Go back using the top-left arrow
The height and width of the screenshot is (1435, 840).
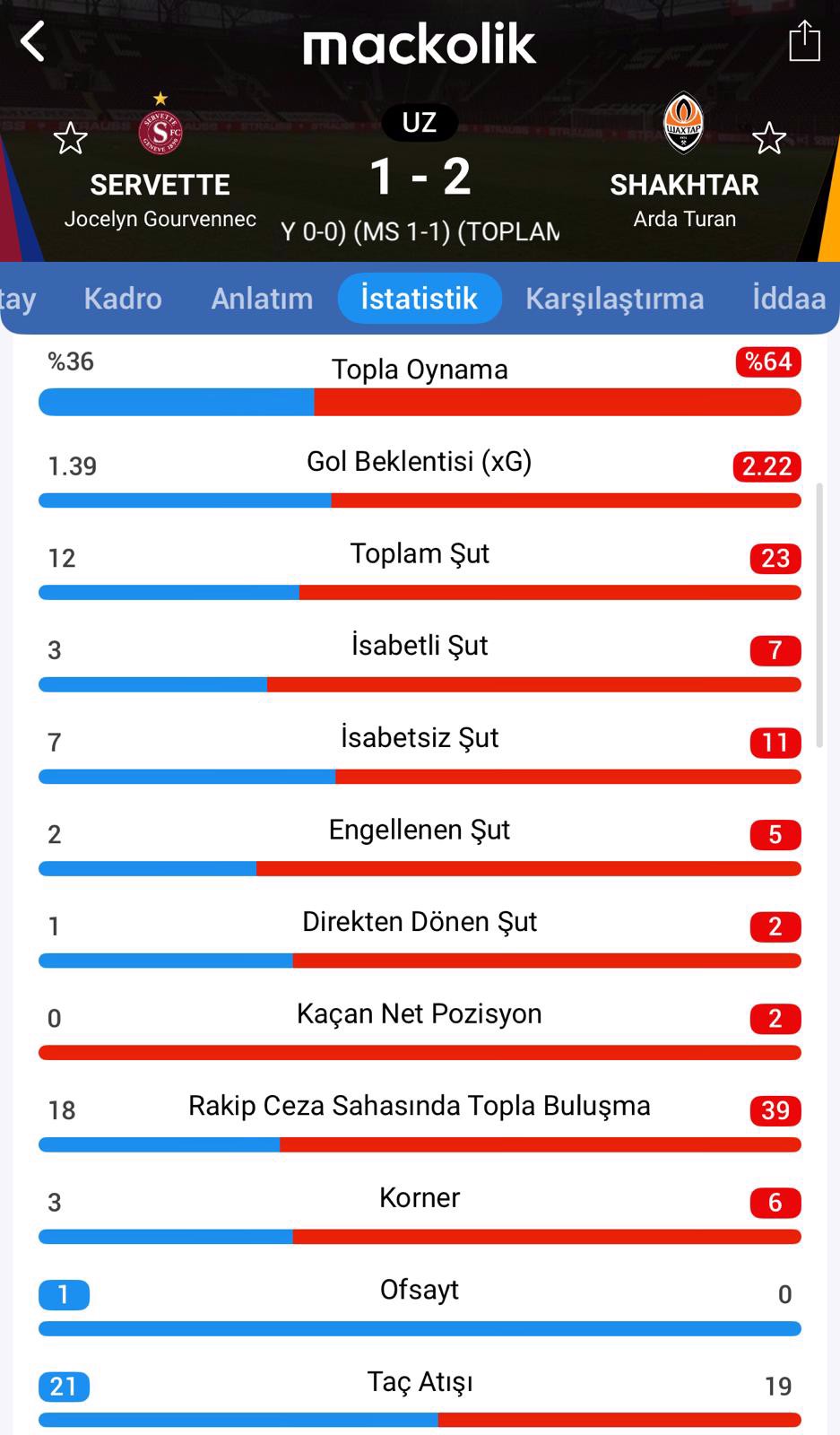pos(33,41)
